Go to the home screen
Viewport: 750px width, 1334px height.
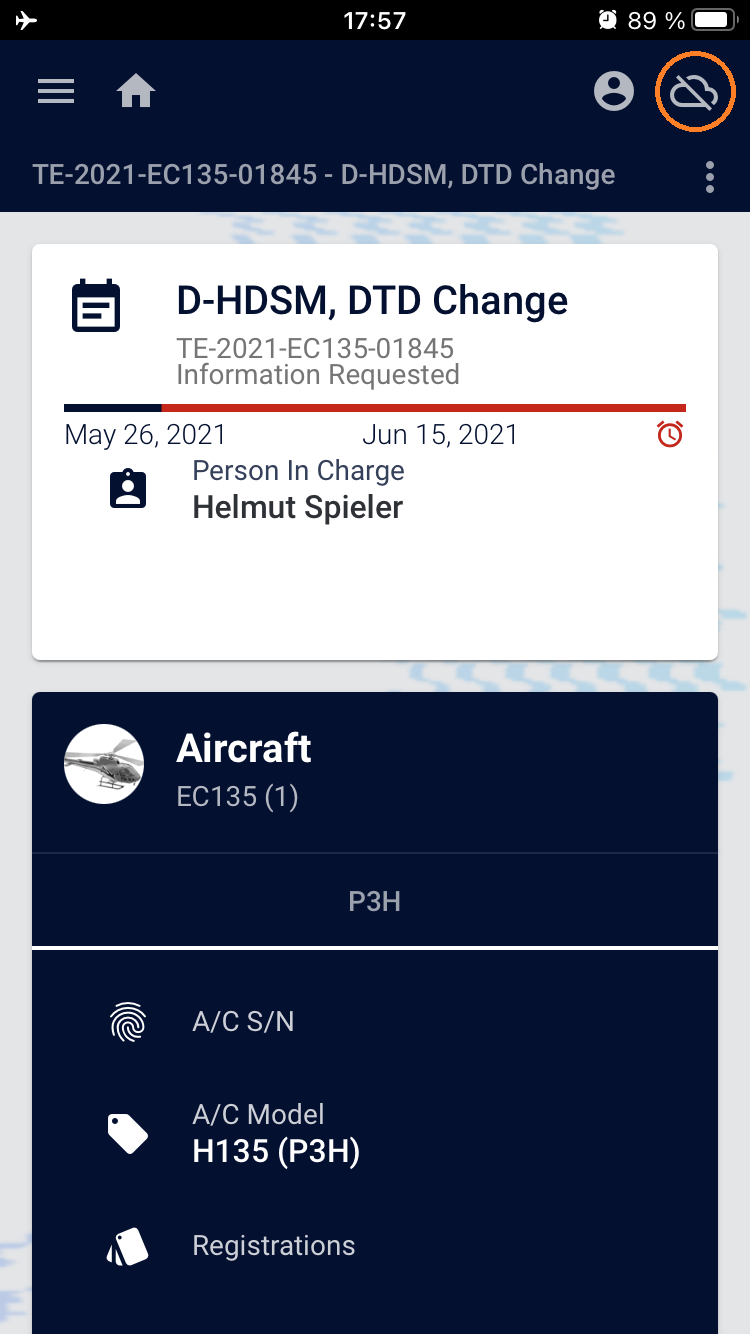135,91
